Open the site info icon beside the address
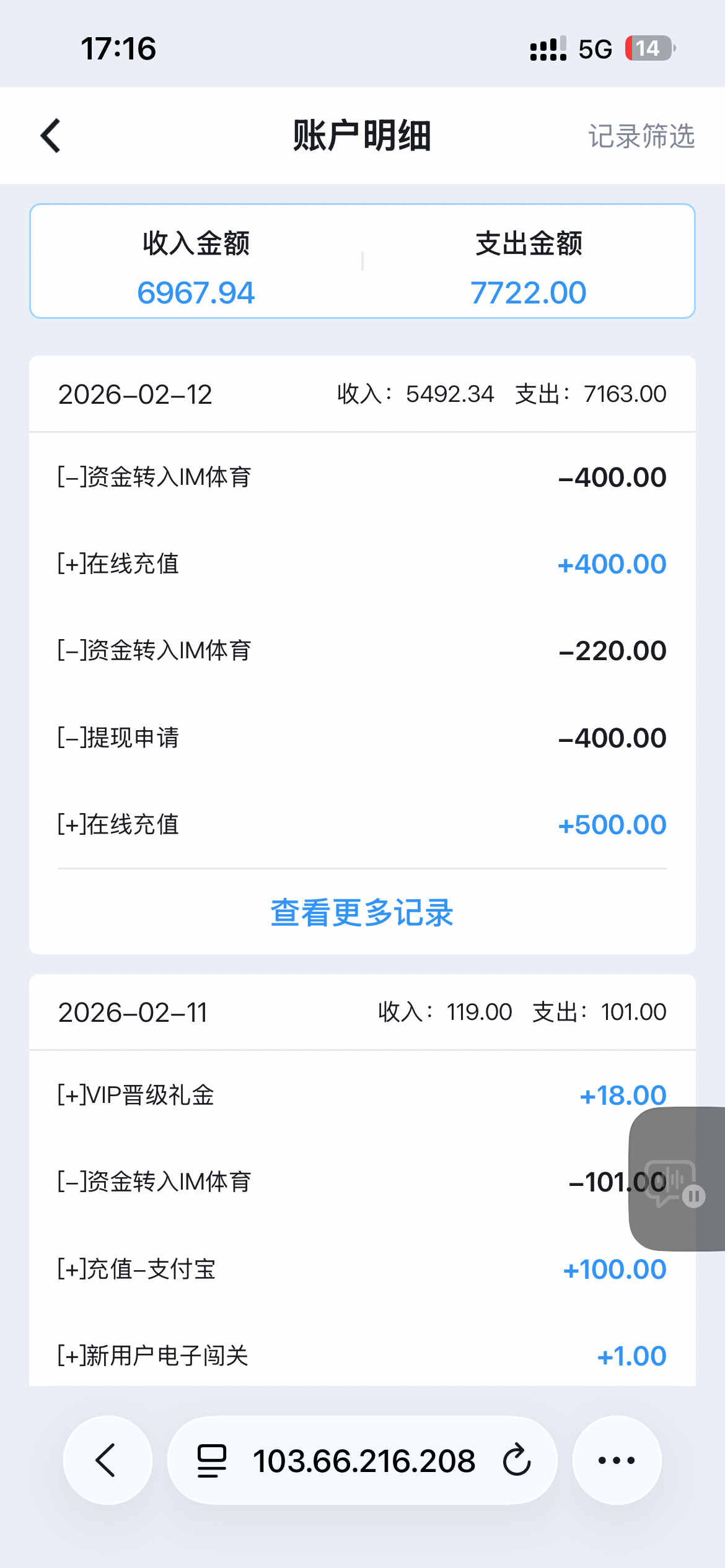This screenshot has height=1568, width=725. click(x=211, y=1461)
